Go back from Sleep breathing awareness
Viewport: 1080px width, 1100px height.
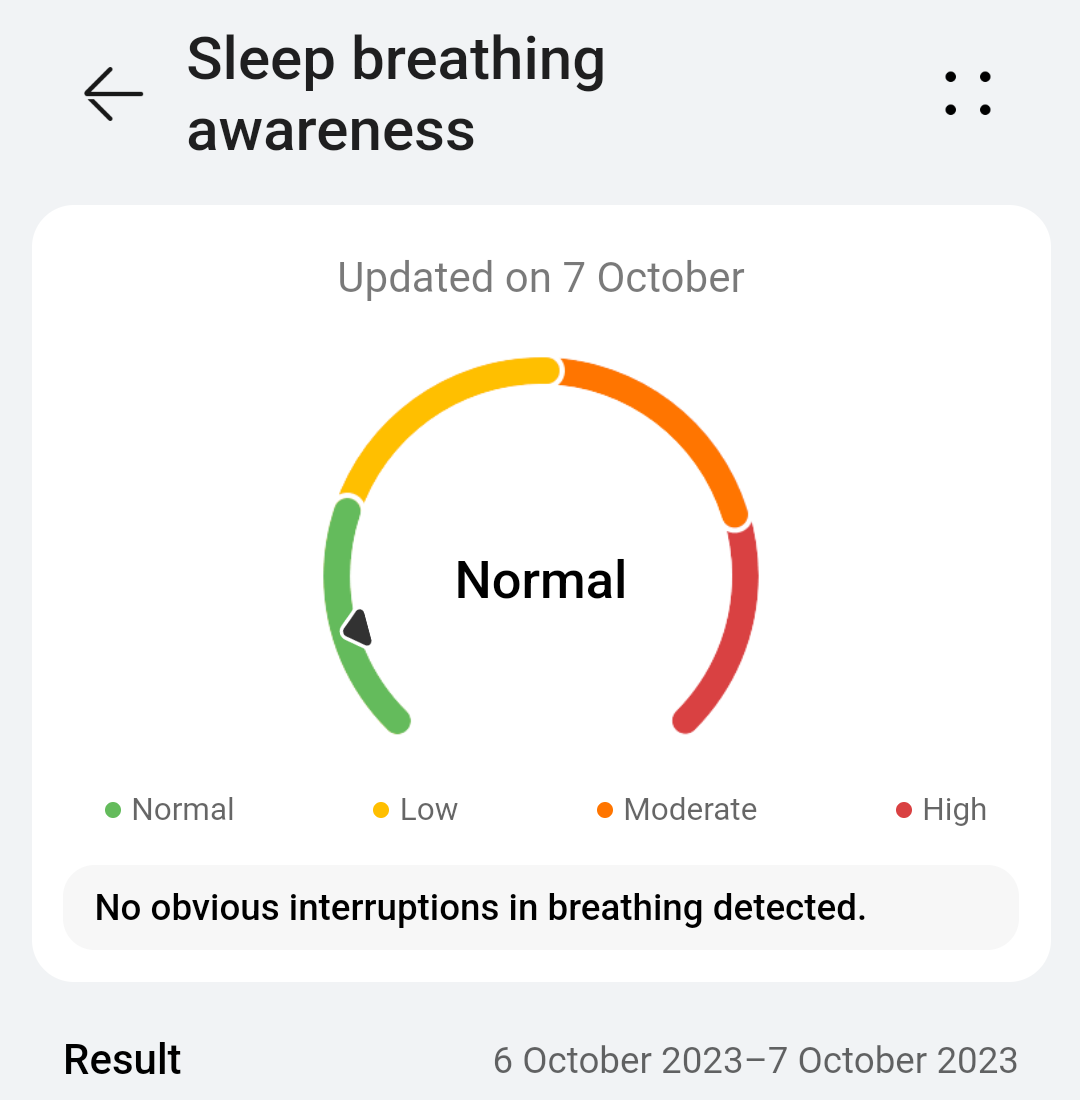[x=113, y=94]
